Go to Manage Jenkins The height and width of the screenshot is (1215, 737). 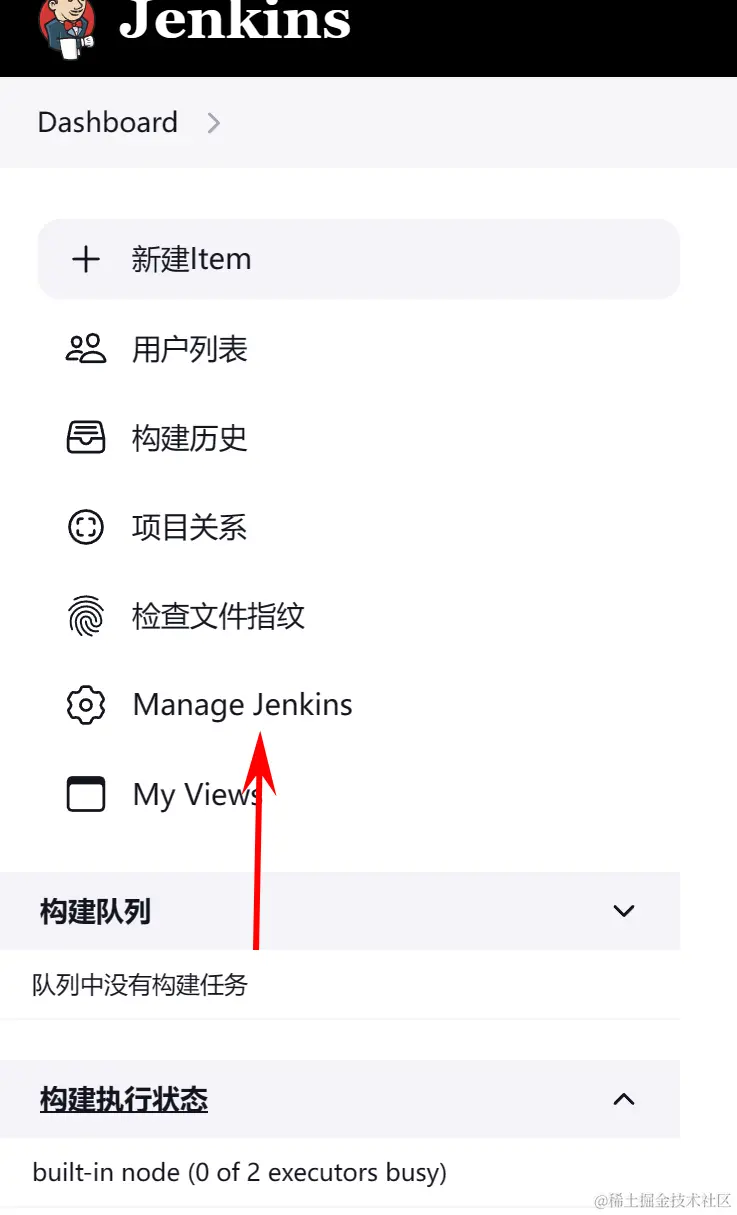[x=241, y=706]
